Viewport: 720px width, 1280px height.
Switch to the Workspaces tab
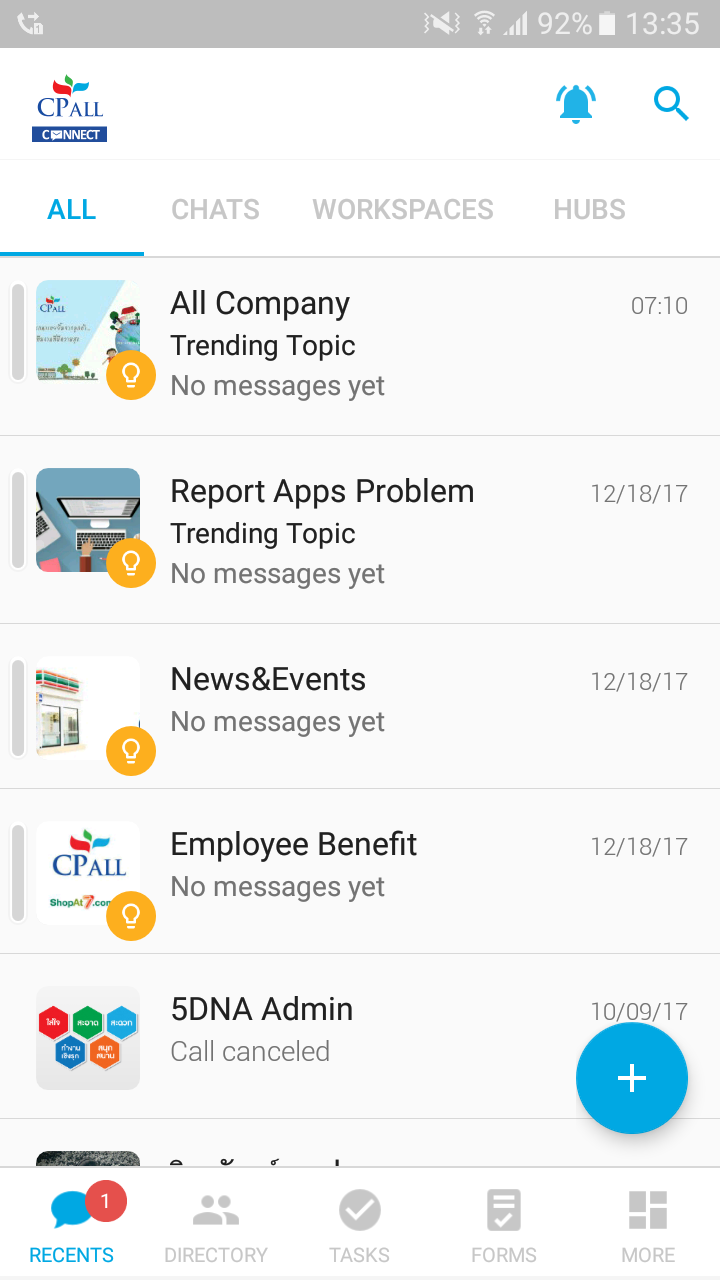point(403,210)
